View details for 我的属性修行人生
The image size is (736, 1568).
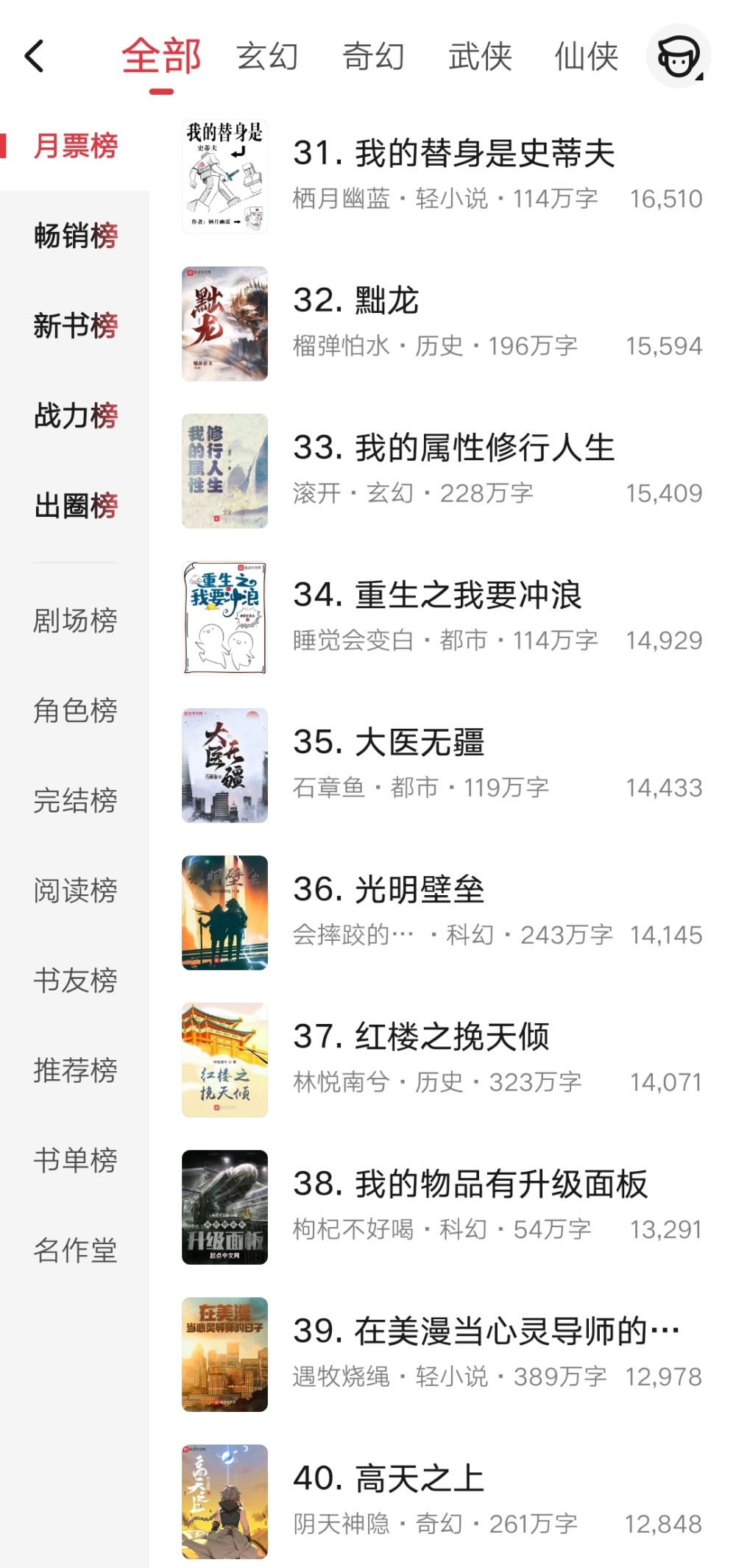453,448
